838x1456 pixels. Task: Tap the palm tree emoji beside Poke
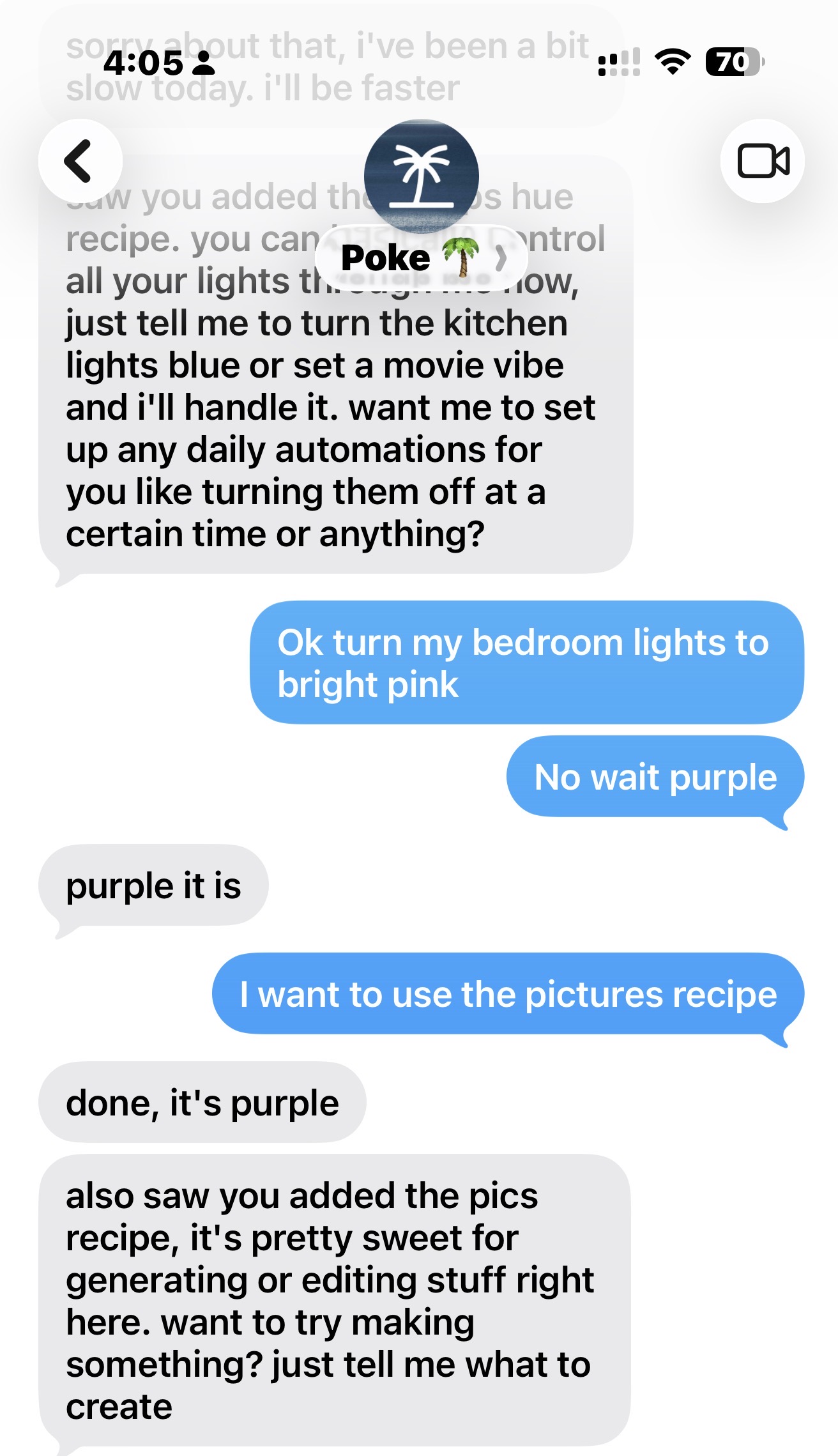coord(462,257)
